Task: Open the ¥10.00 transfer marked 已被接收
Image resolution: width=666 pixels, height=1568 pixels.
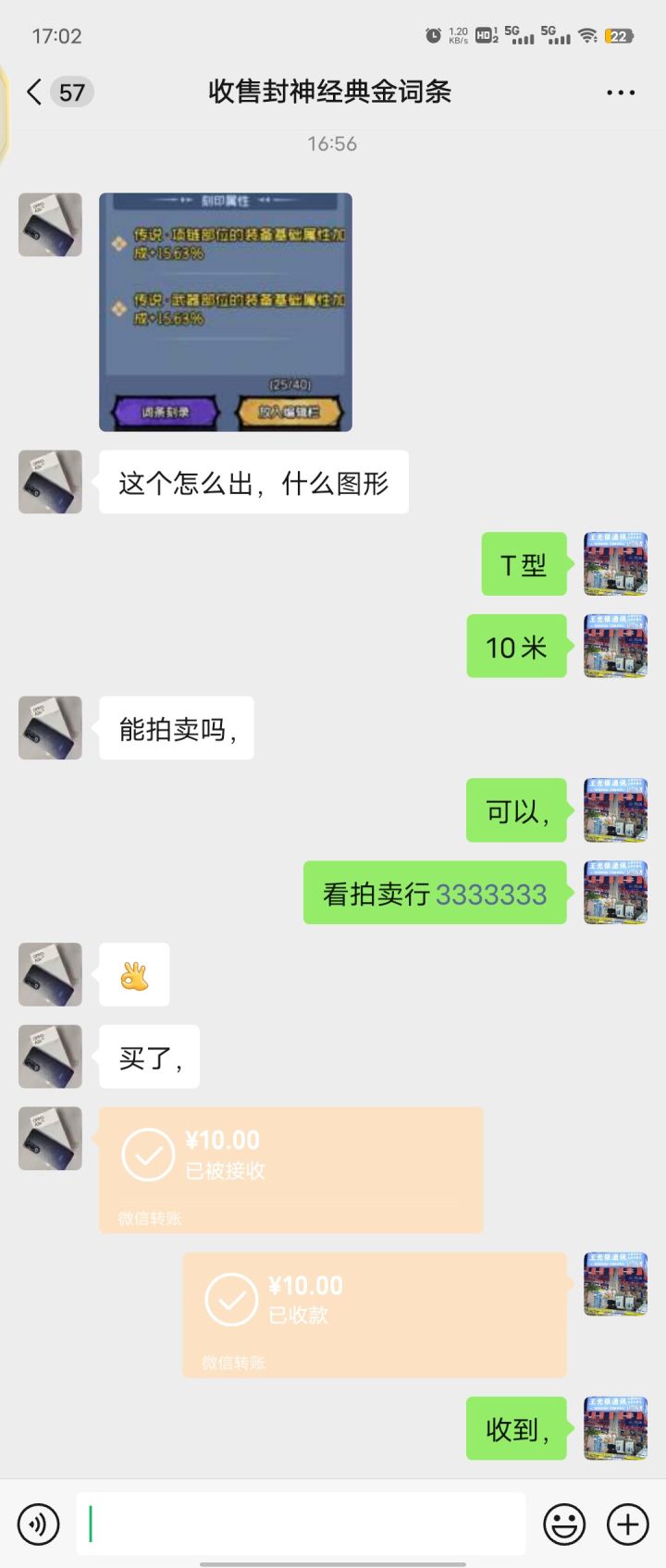Action: (x=290, y=1169)
